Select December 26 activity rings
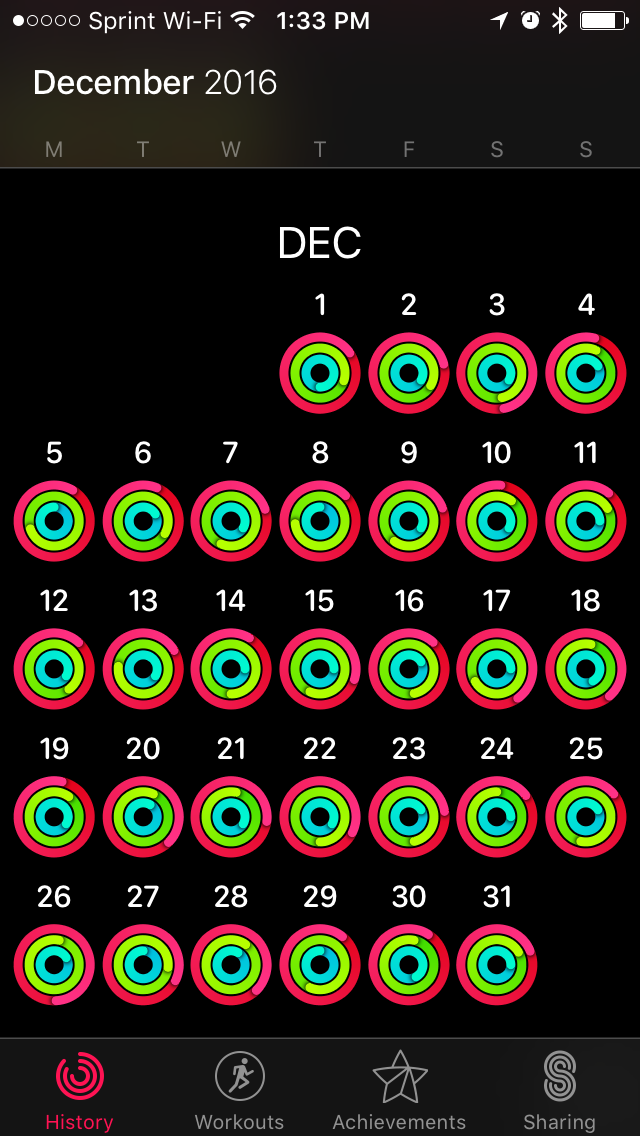The height and width of the screenshot is (1136, 640). [x=54, y=964]
